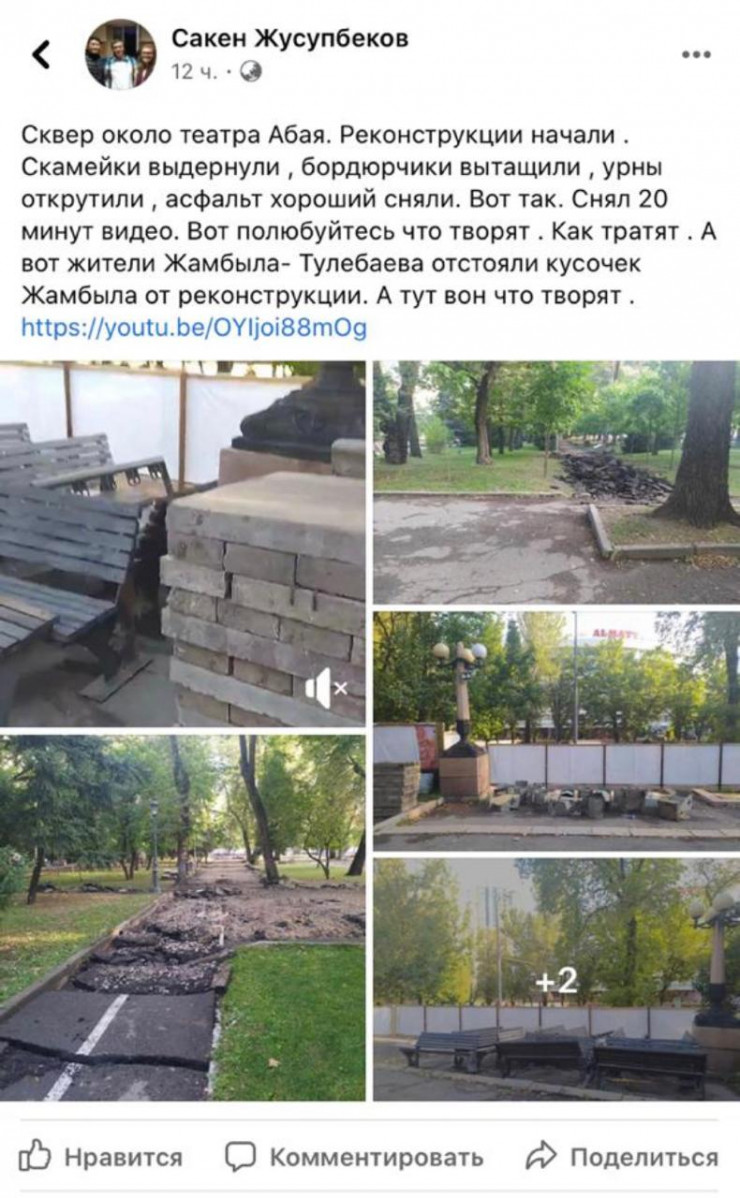
Task: Open the torn-up path photo
Action: click(182, 918)
